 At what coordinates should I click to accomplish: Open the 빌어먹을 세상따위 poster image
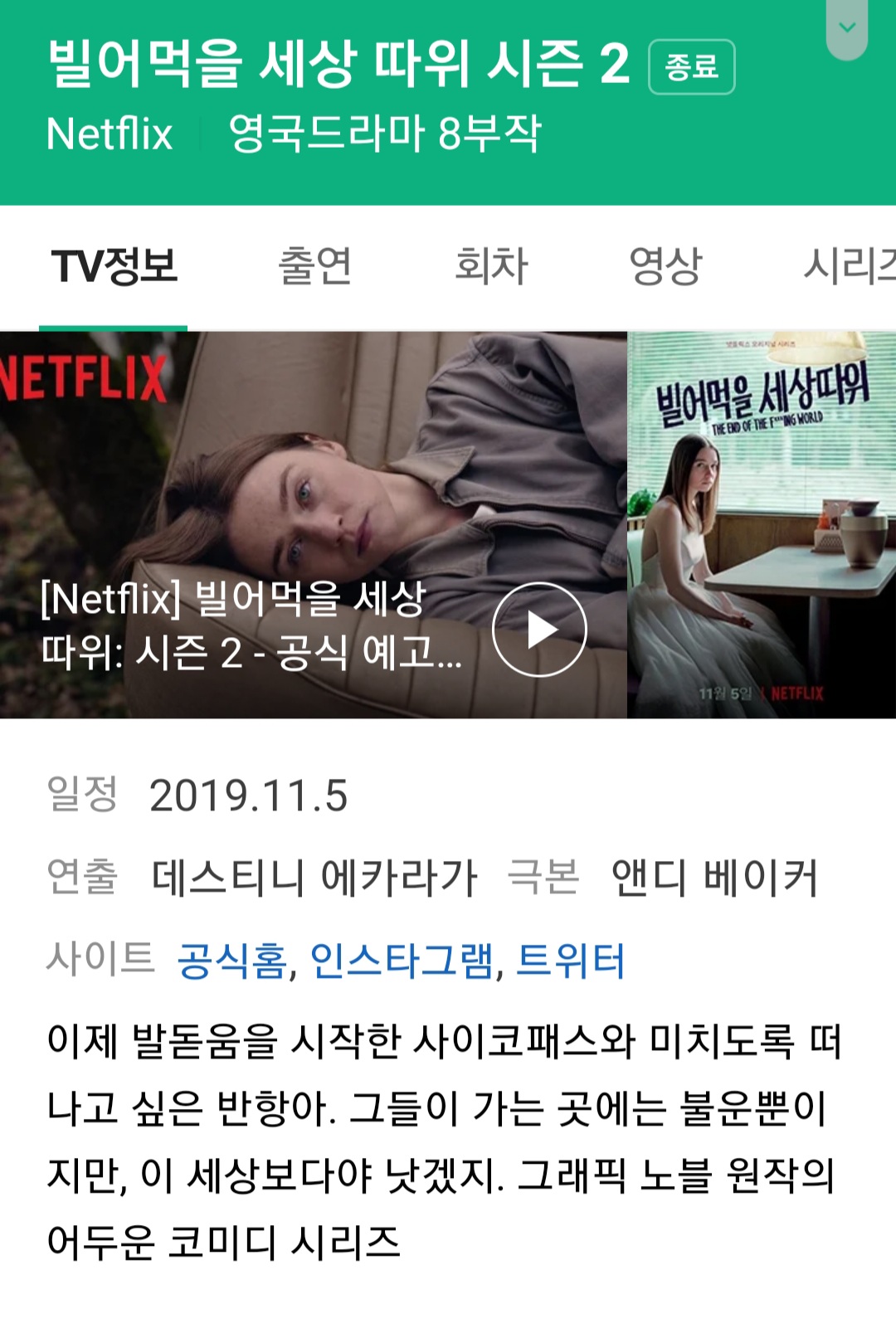762,525
